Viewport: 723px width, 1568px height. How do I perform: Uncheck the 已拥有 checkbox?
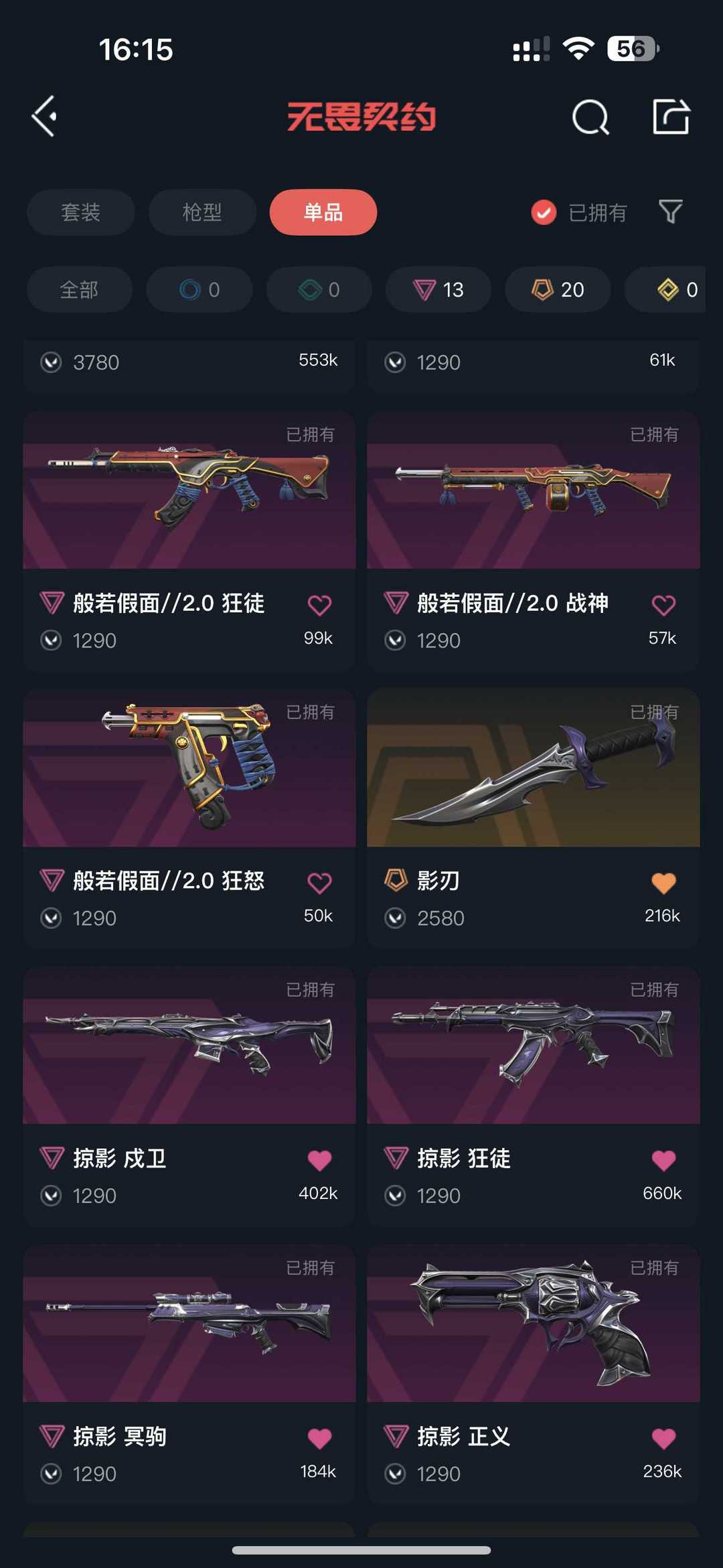[x=544, y=212]
